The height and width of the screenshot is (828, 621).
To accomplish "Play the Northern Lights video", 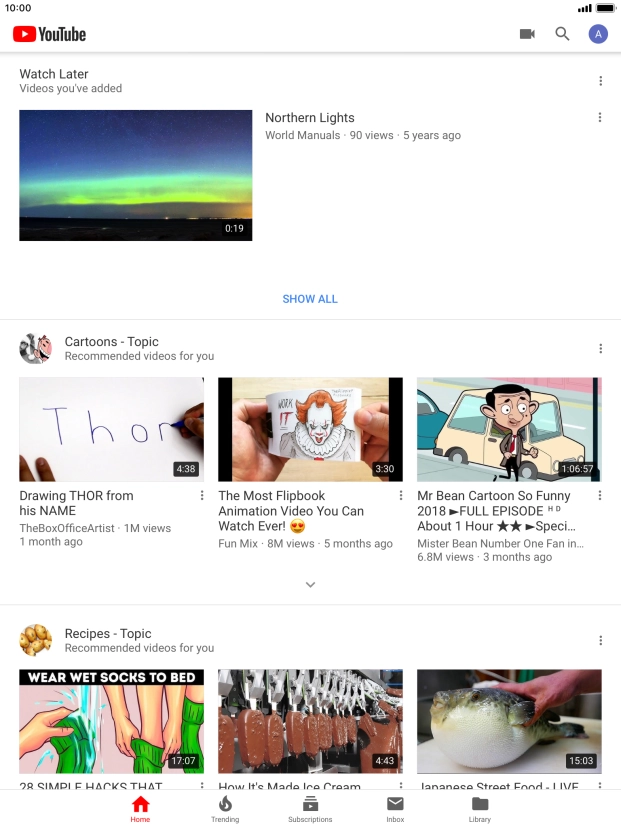I will click(x=135, y=175).
